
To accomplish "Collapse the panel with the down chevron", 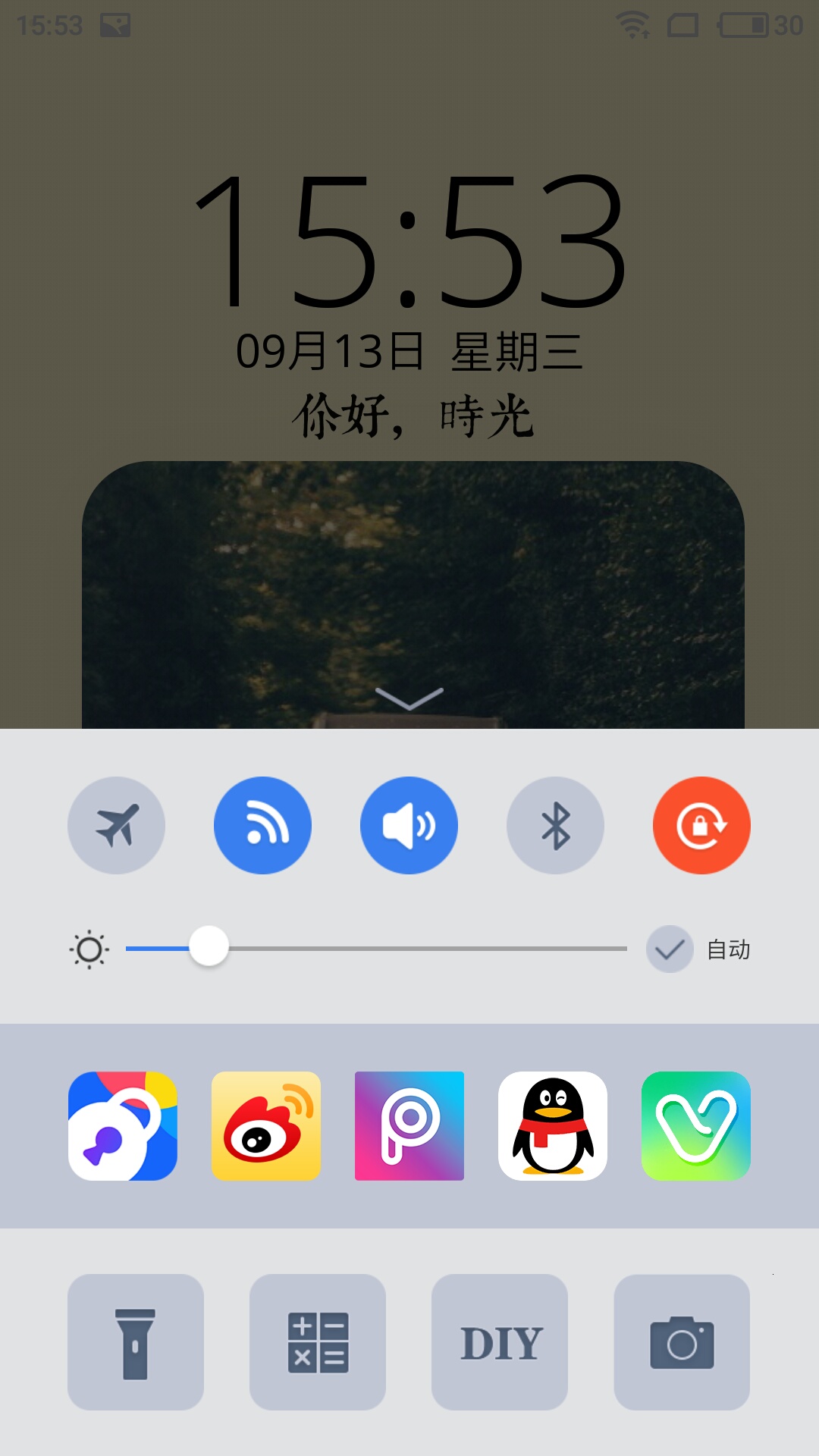I will (409, 698).
